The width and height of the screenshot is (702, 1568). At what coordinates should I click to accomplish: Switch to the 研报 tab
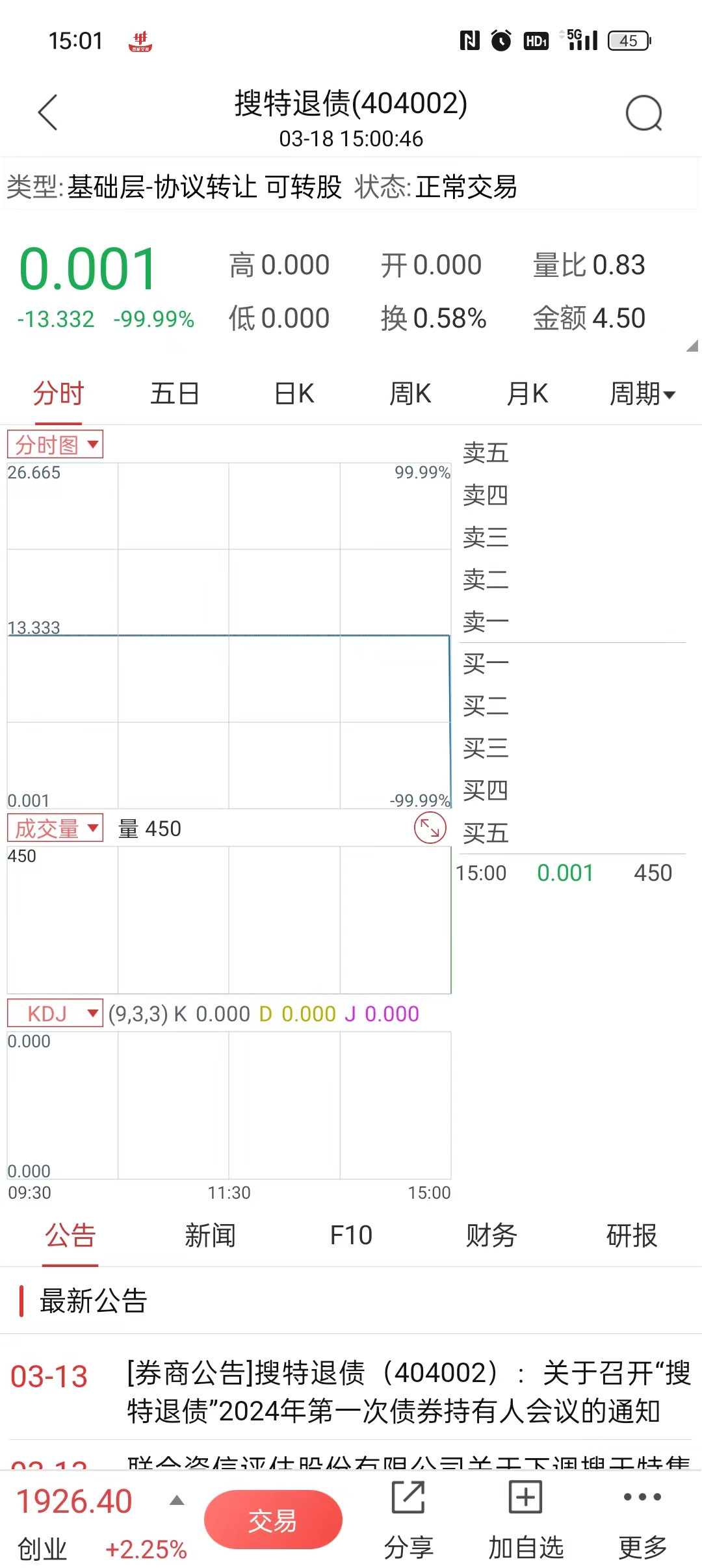(631, 1235)
